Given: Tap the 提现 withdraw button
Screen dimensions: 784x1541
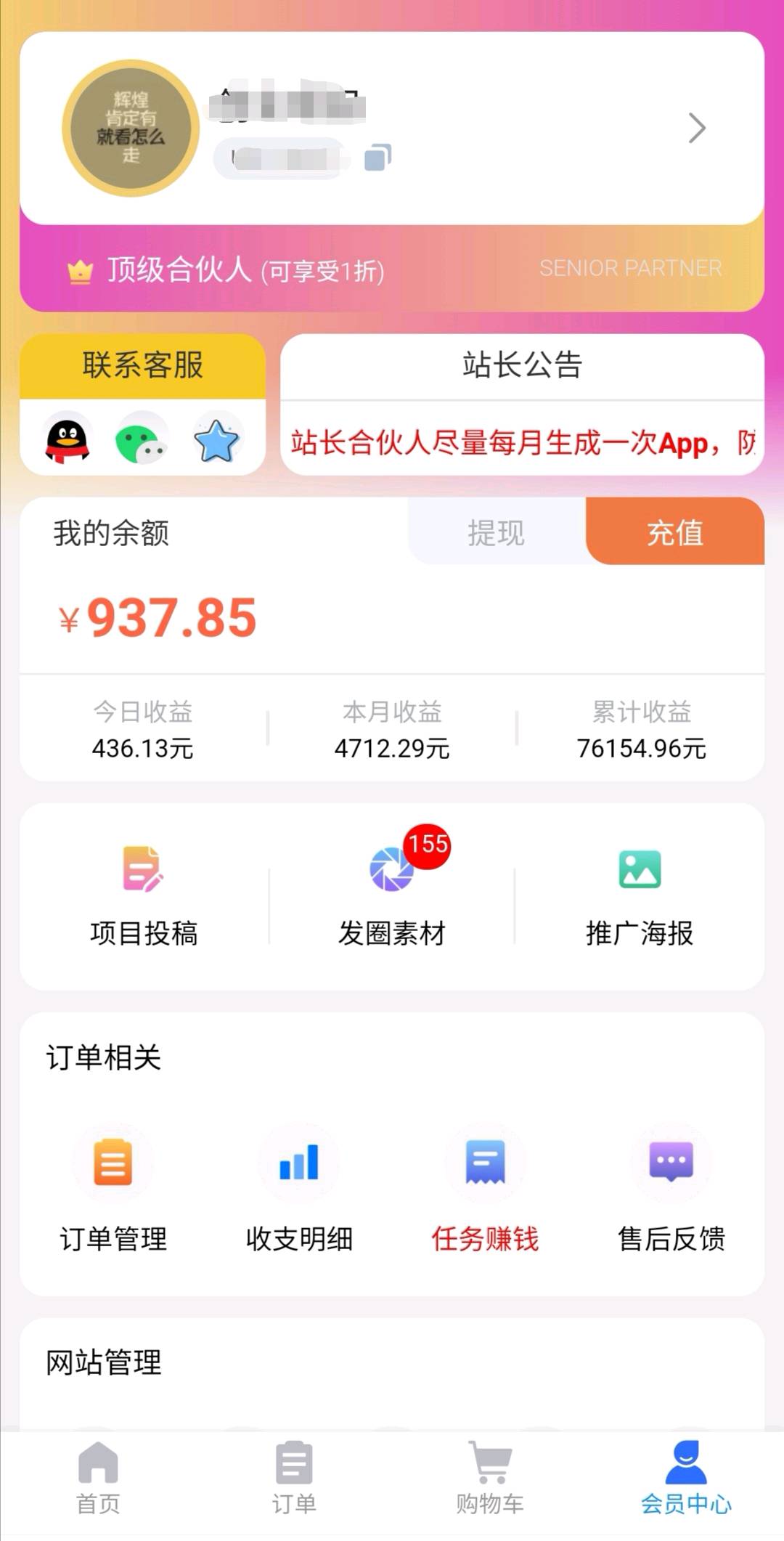Looking at the screenshot, I should [497, 532].
